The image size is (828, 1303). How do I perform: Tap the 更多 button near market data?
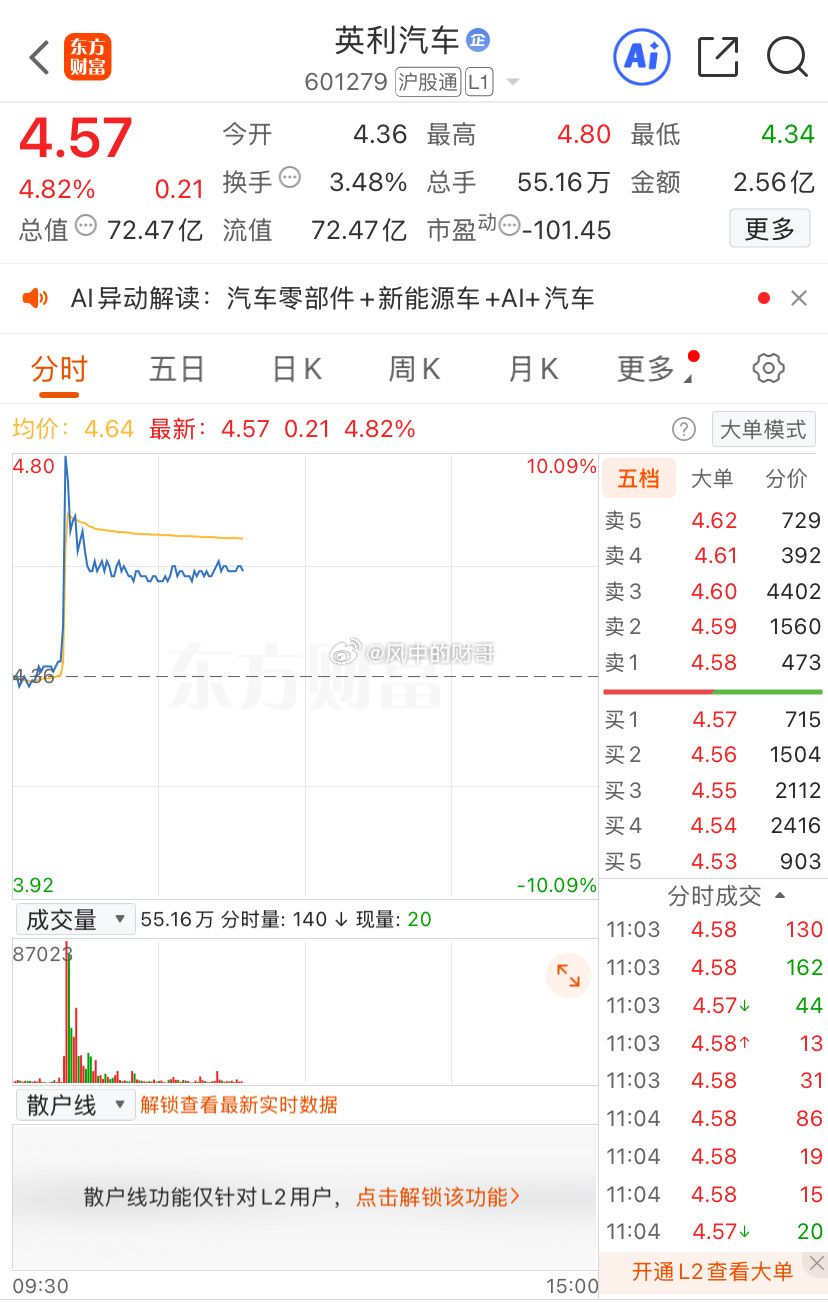[x=769, y=228]
